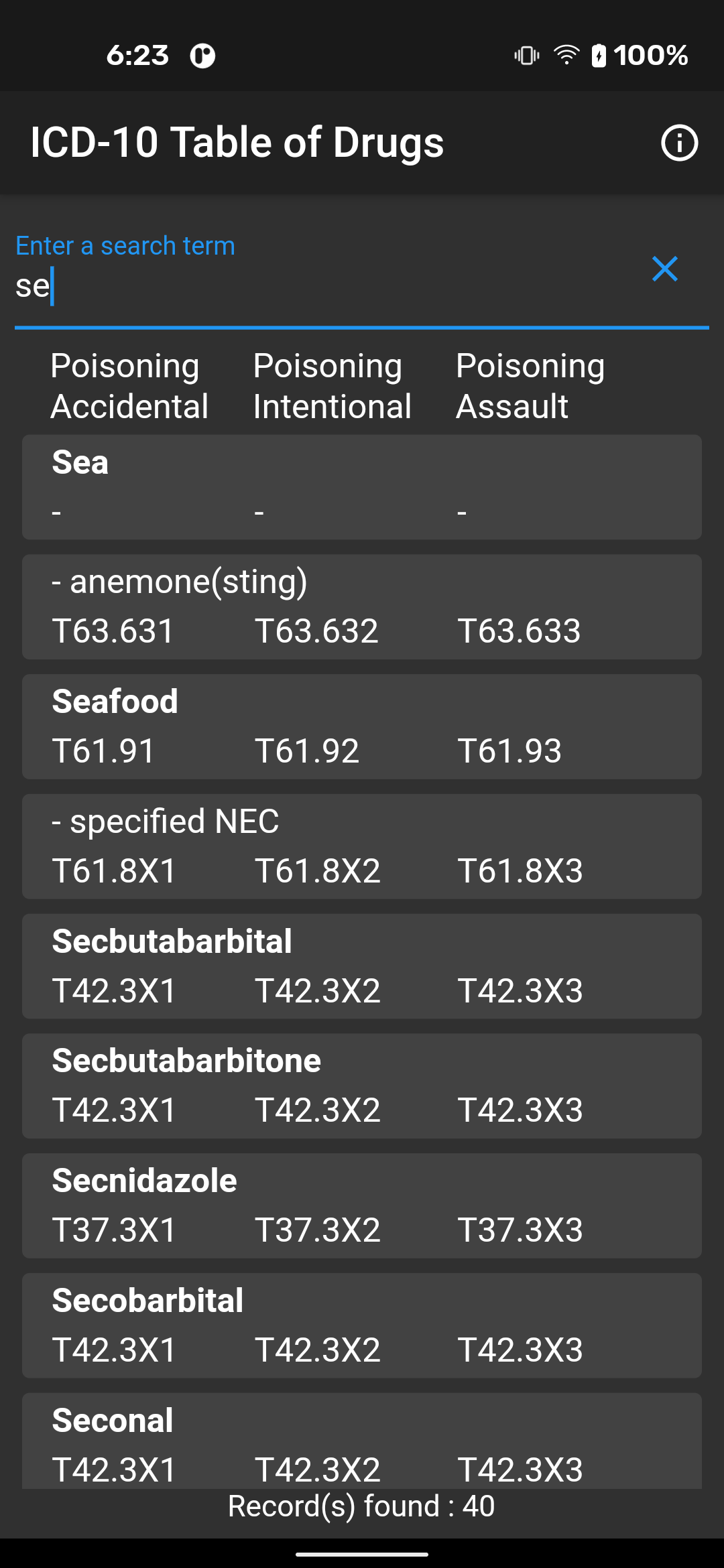Select the anemone(sting) record
724x1568 pixels.
click(362, 606)
